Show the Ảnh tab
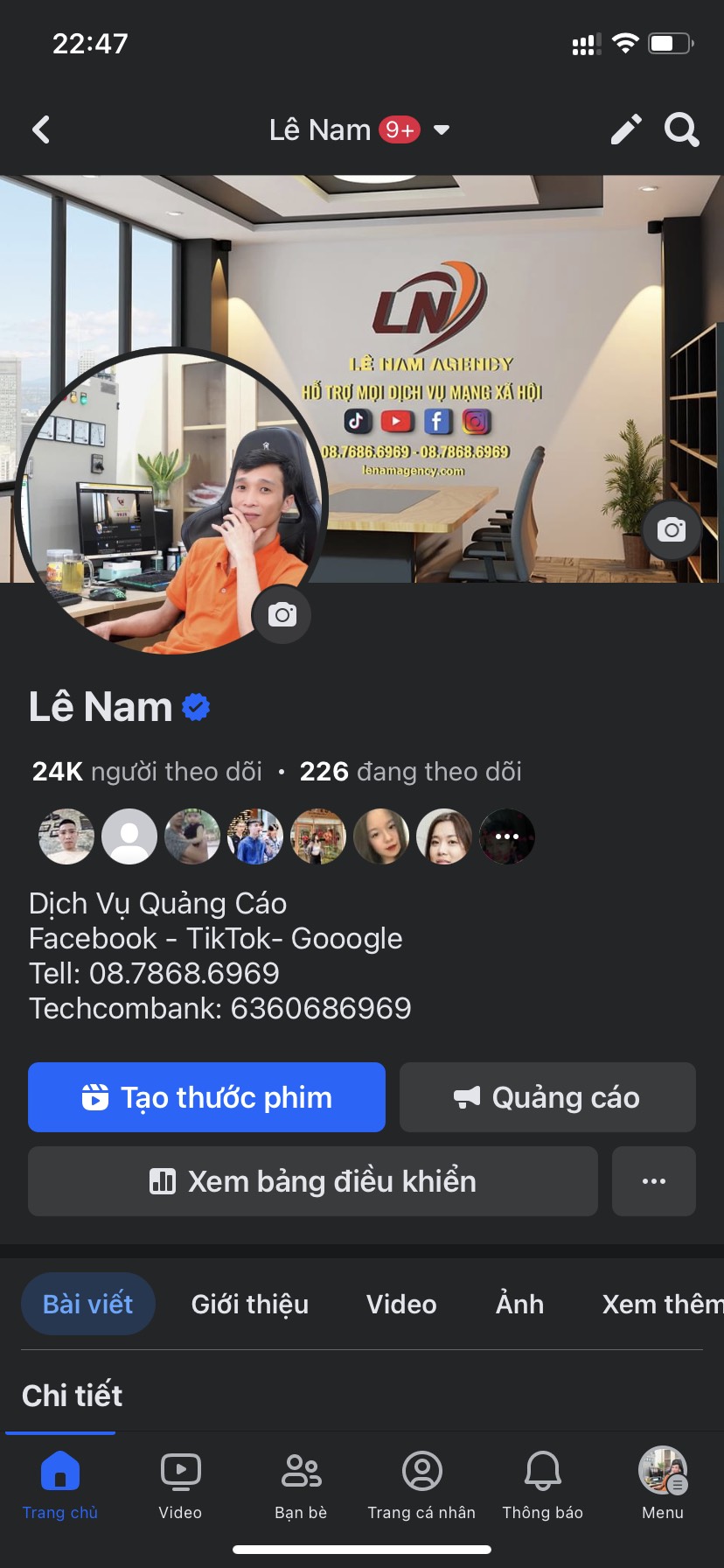The image size is (724, 1568). click(519, 1304)
